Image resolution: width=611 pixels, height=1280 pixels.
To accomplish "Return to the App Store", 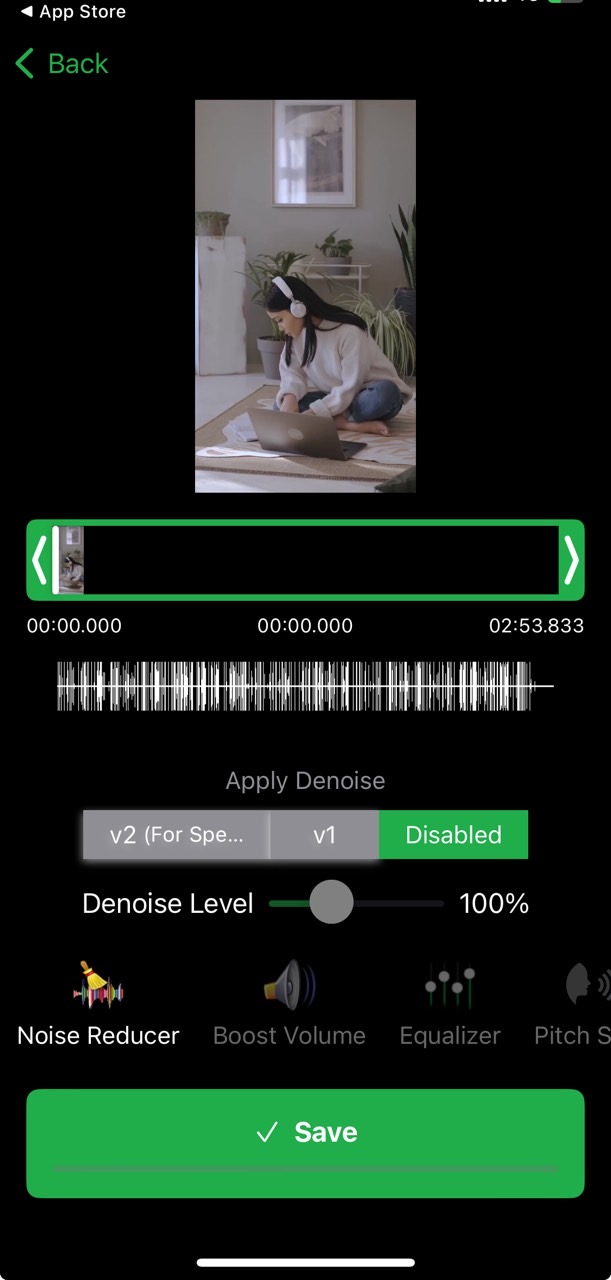I will (73, 12).
